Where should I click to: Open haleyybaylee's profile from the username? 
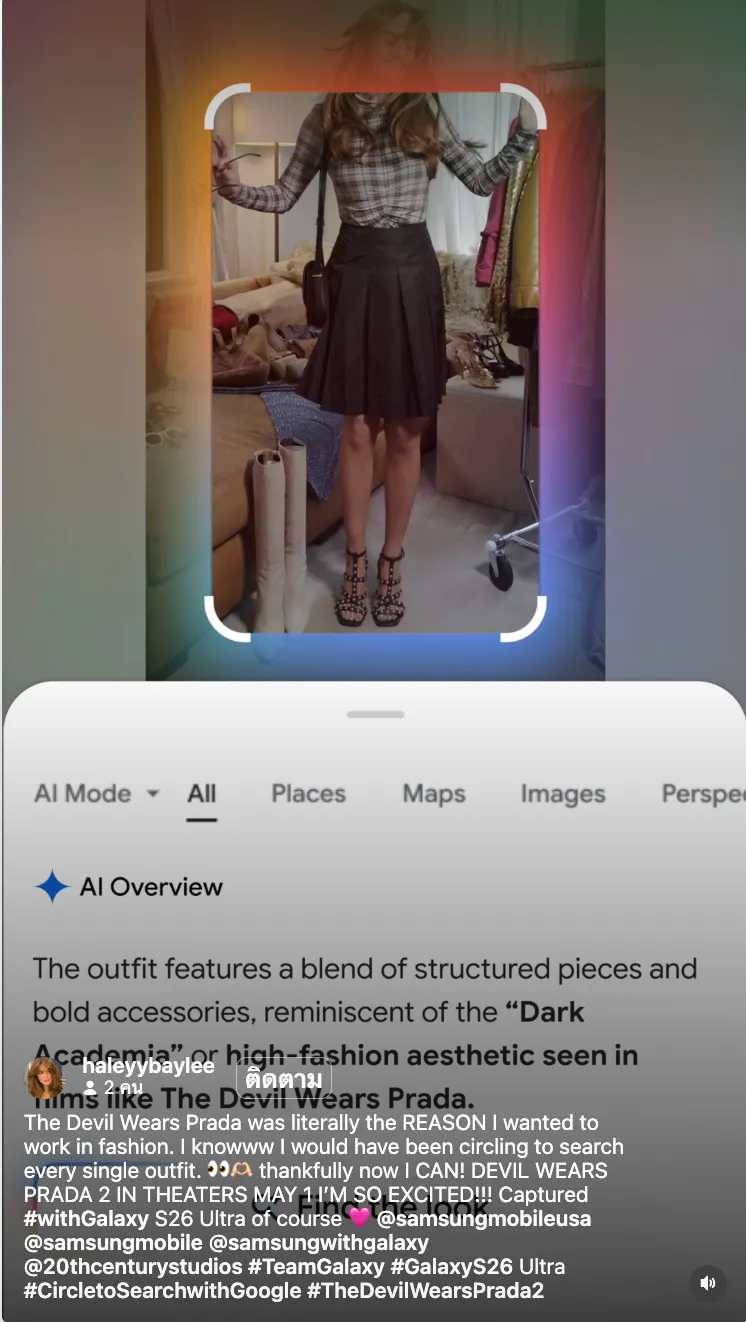148,1066
